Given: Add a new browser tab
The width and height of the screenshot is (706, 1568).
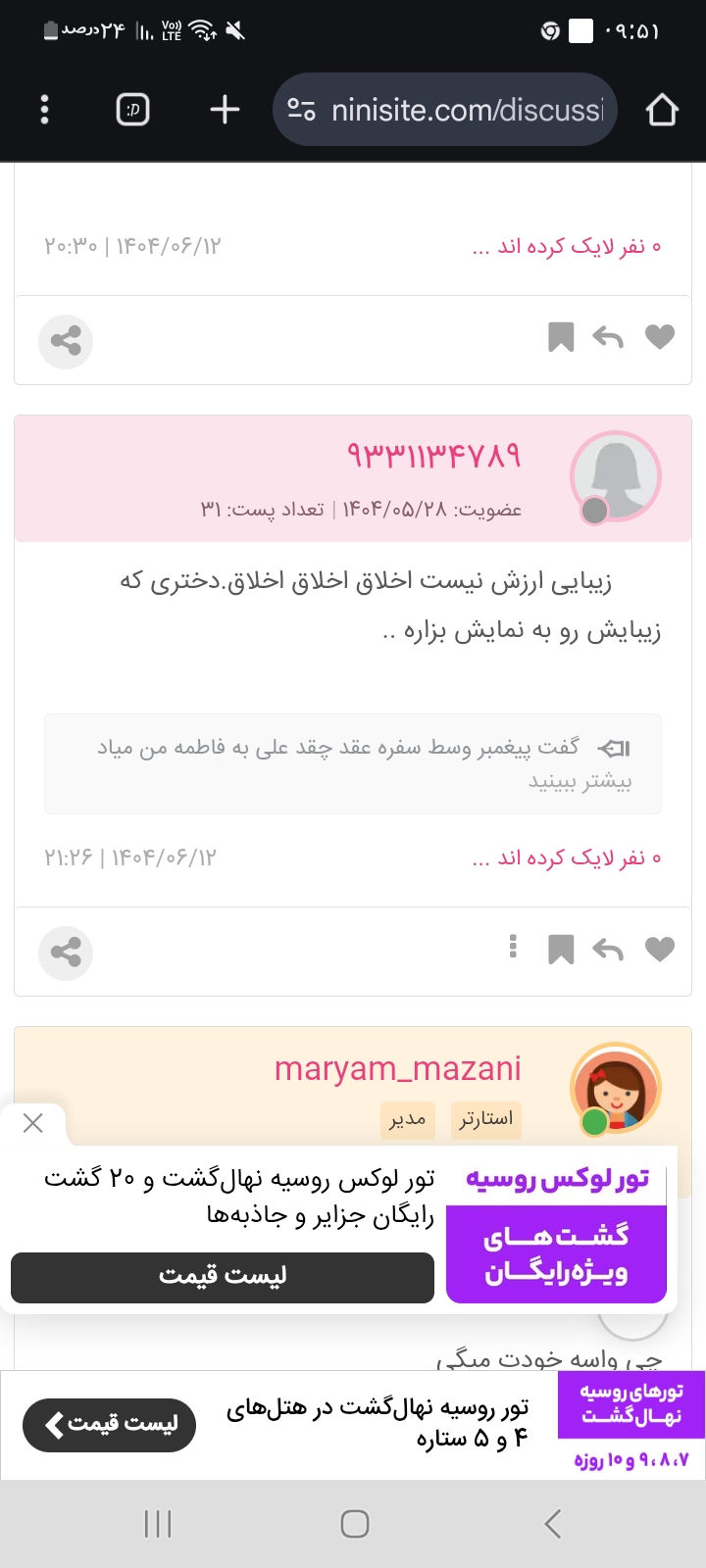Looking at the screenshot, I should click(225, 110).
